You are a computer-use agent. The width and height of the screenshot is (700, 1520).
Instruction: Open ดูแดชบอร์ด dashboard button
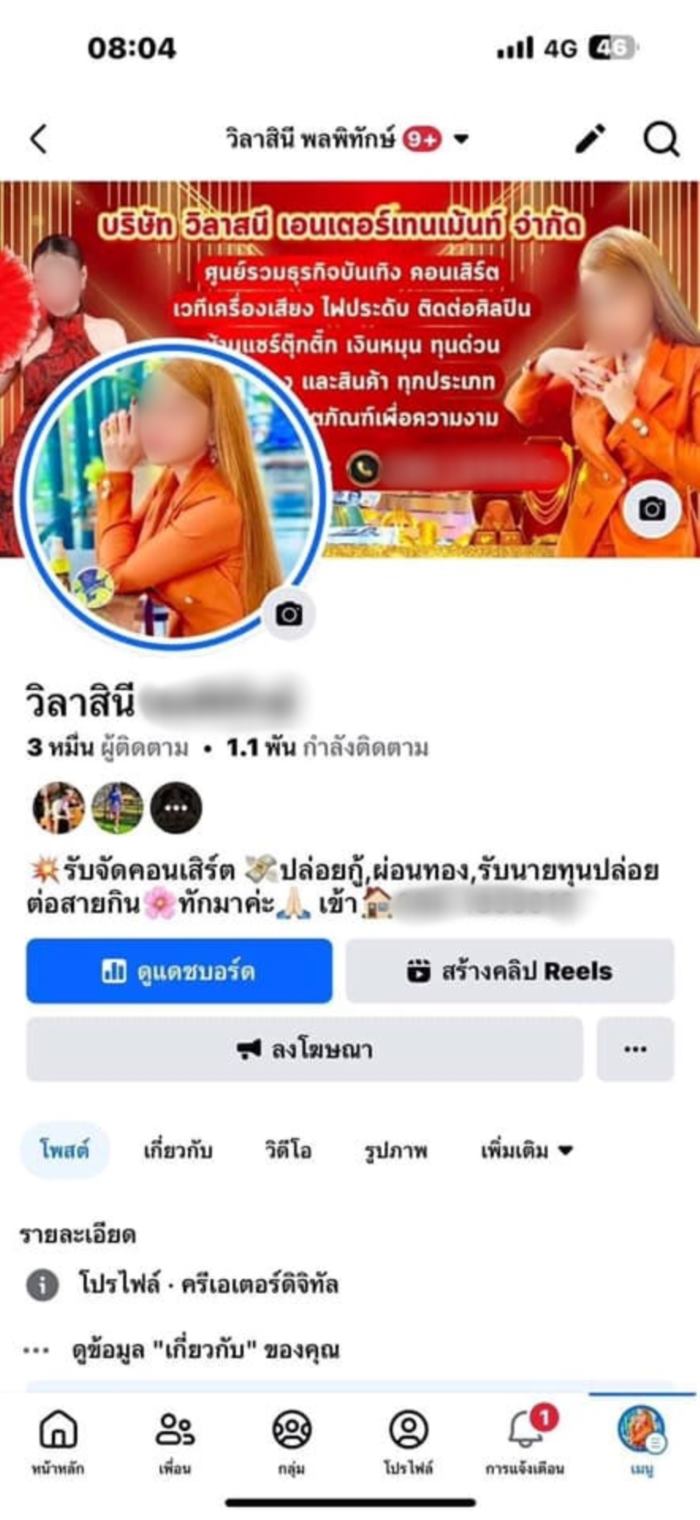179,970
